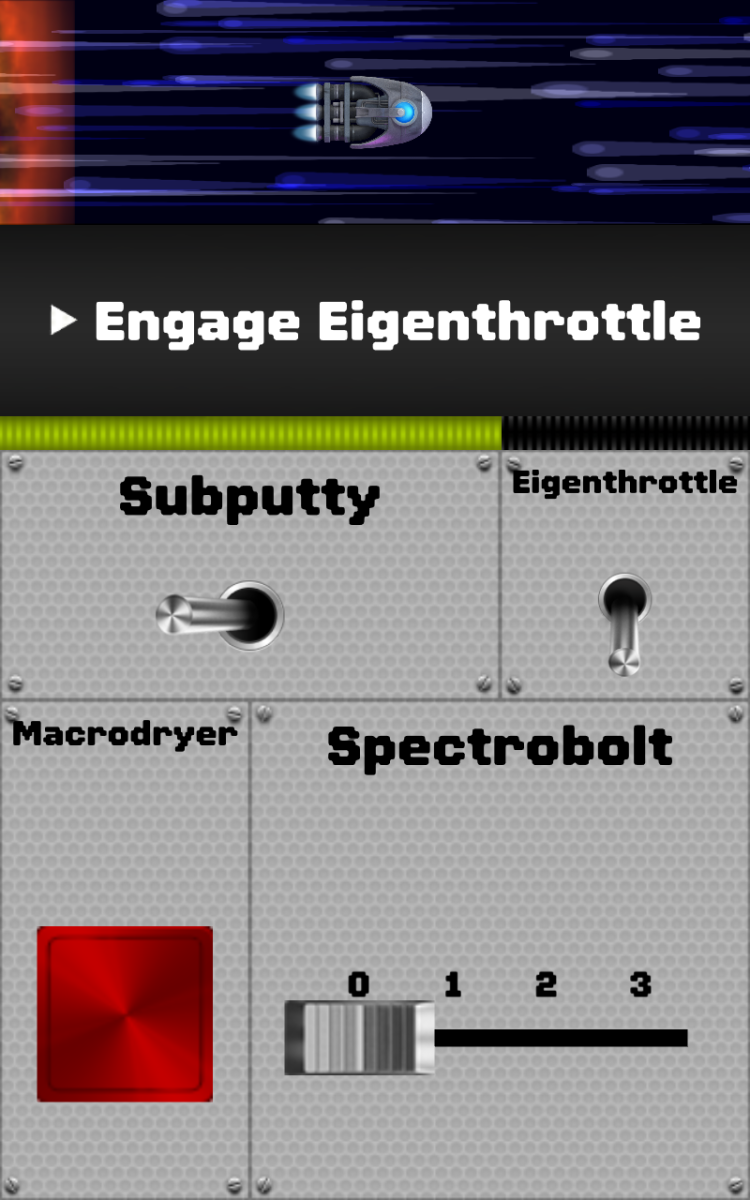Set Spectrobolt slider to 1
This screenshot has height=1200, width=750.
[452, 1038]
